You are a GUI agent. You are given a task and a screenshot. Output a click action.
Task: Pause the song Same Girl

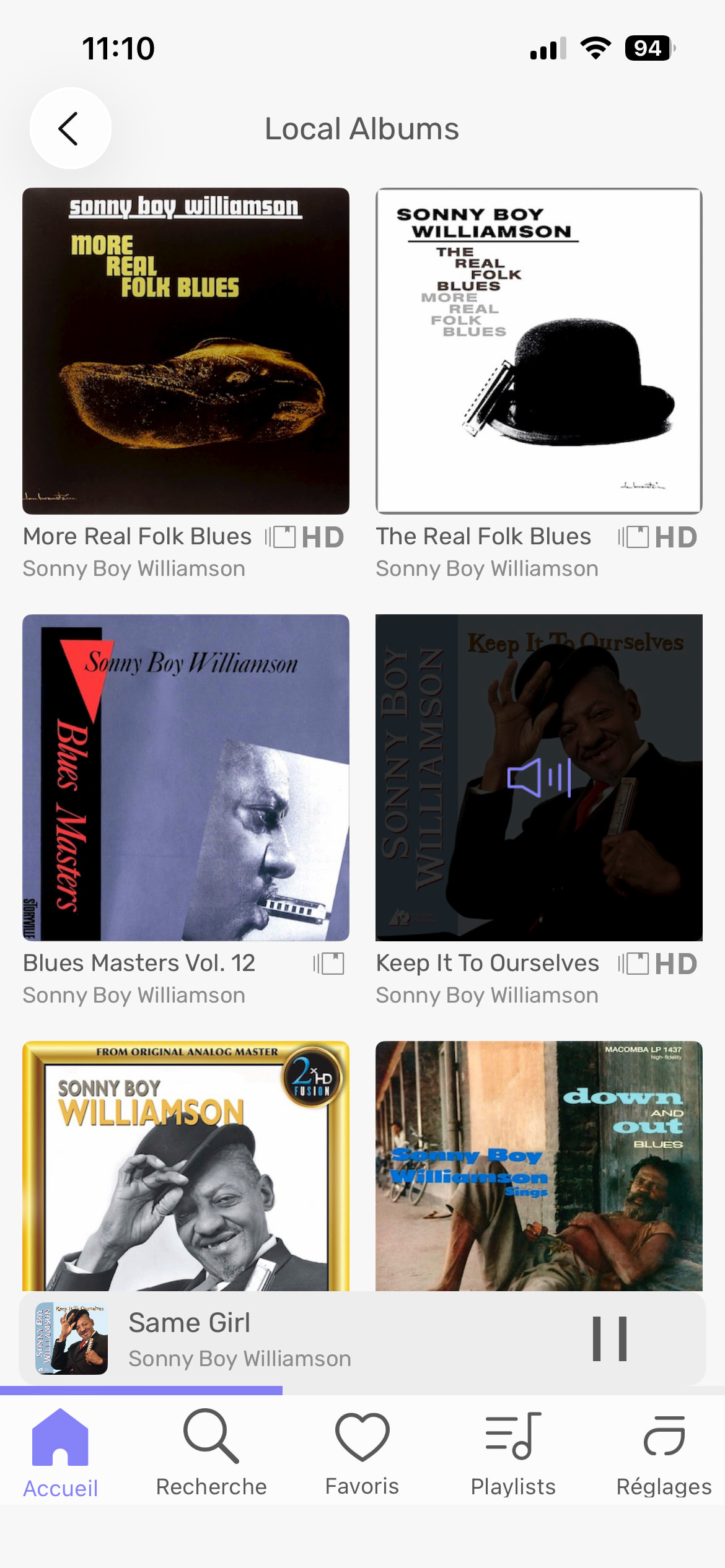[610, 1339]
